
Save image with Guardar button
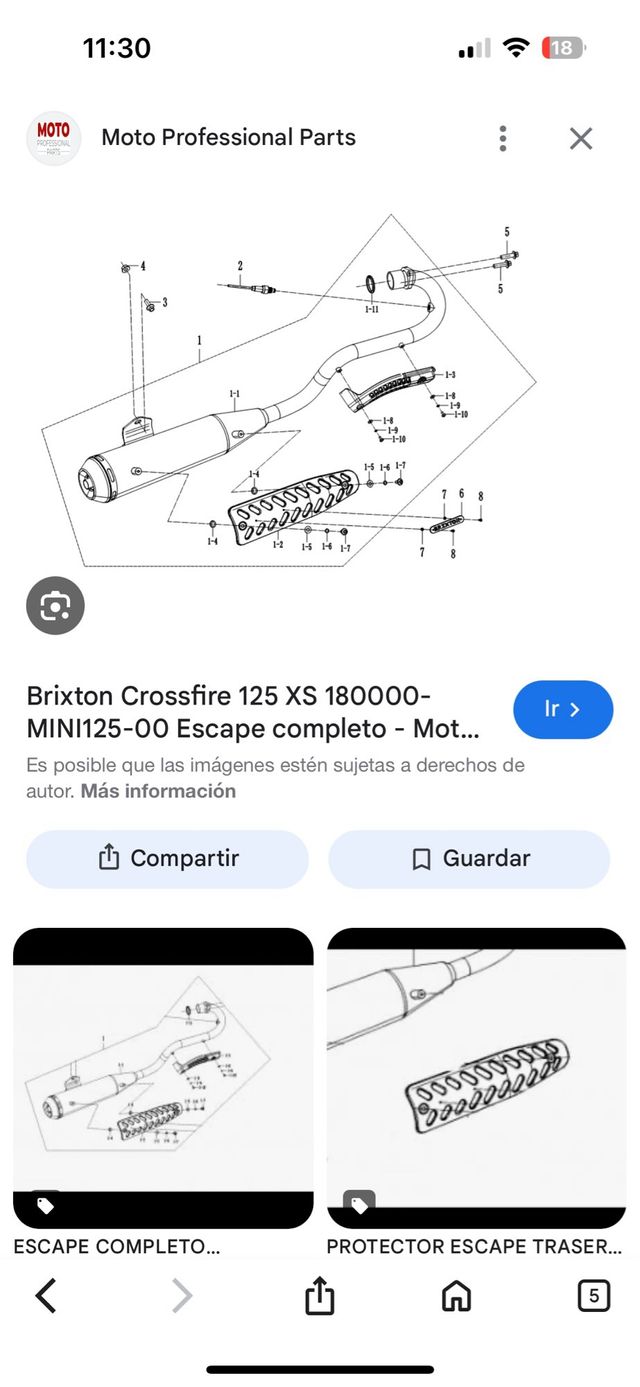point(469,858)
